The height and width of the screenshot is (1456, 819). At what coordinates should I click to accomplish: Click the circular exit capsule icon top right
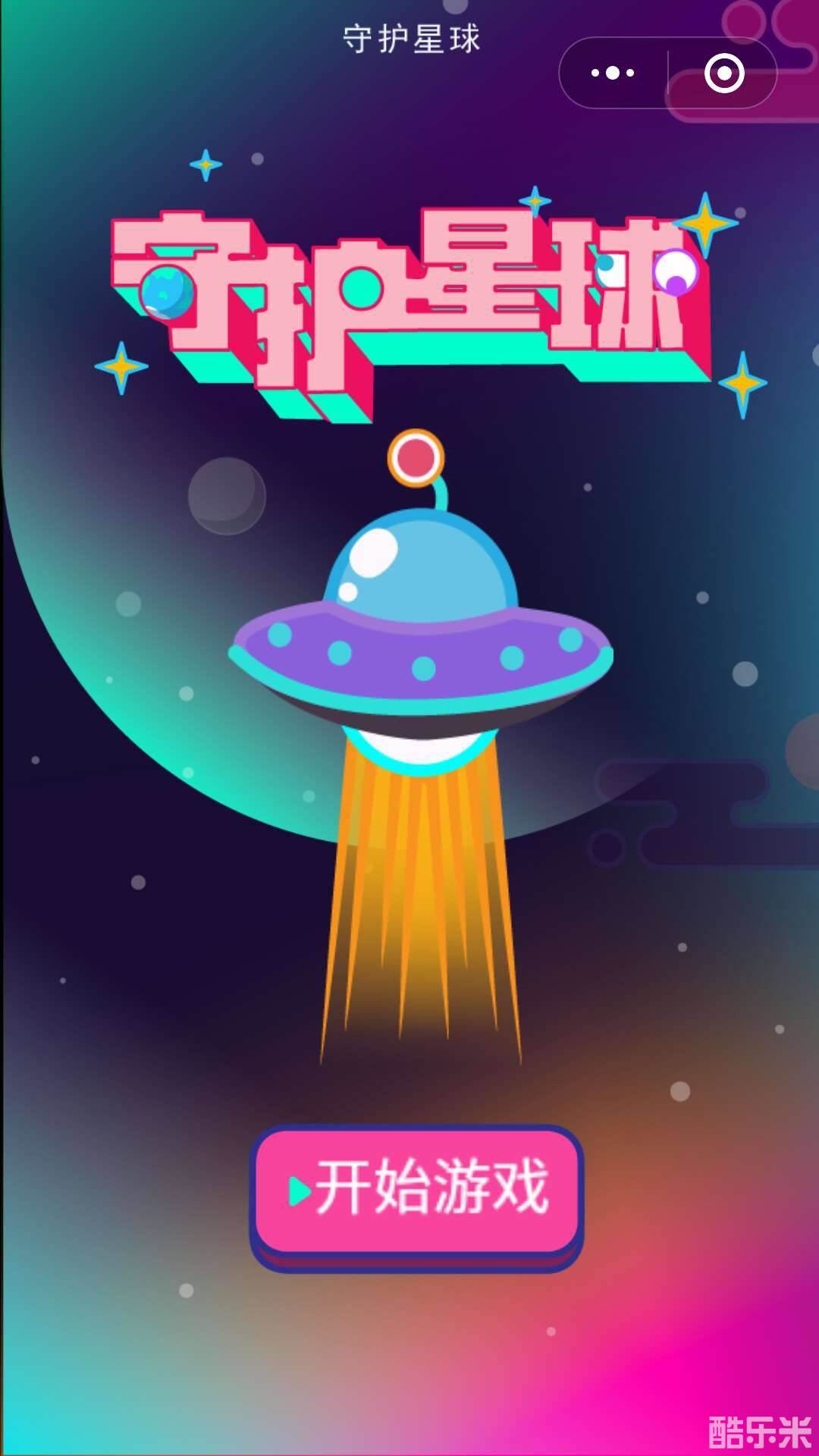click(x=724, y=74)
